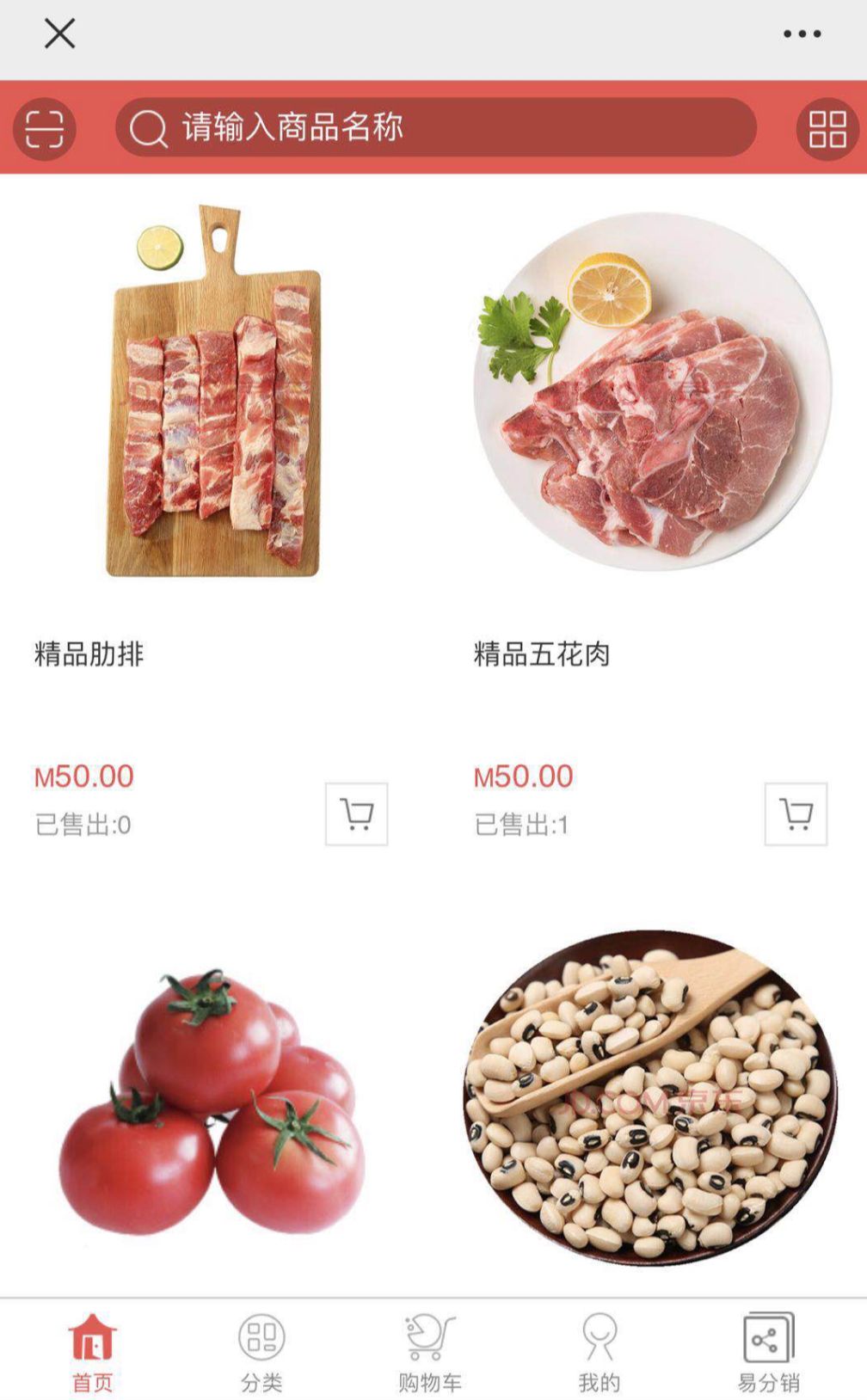Open the three-dot overflow menu

point(802,34)
